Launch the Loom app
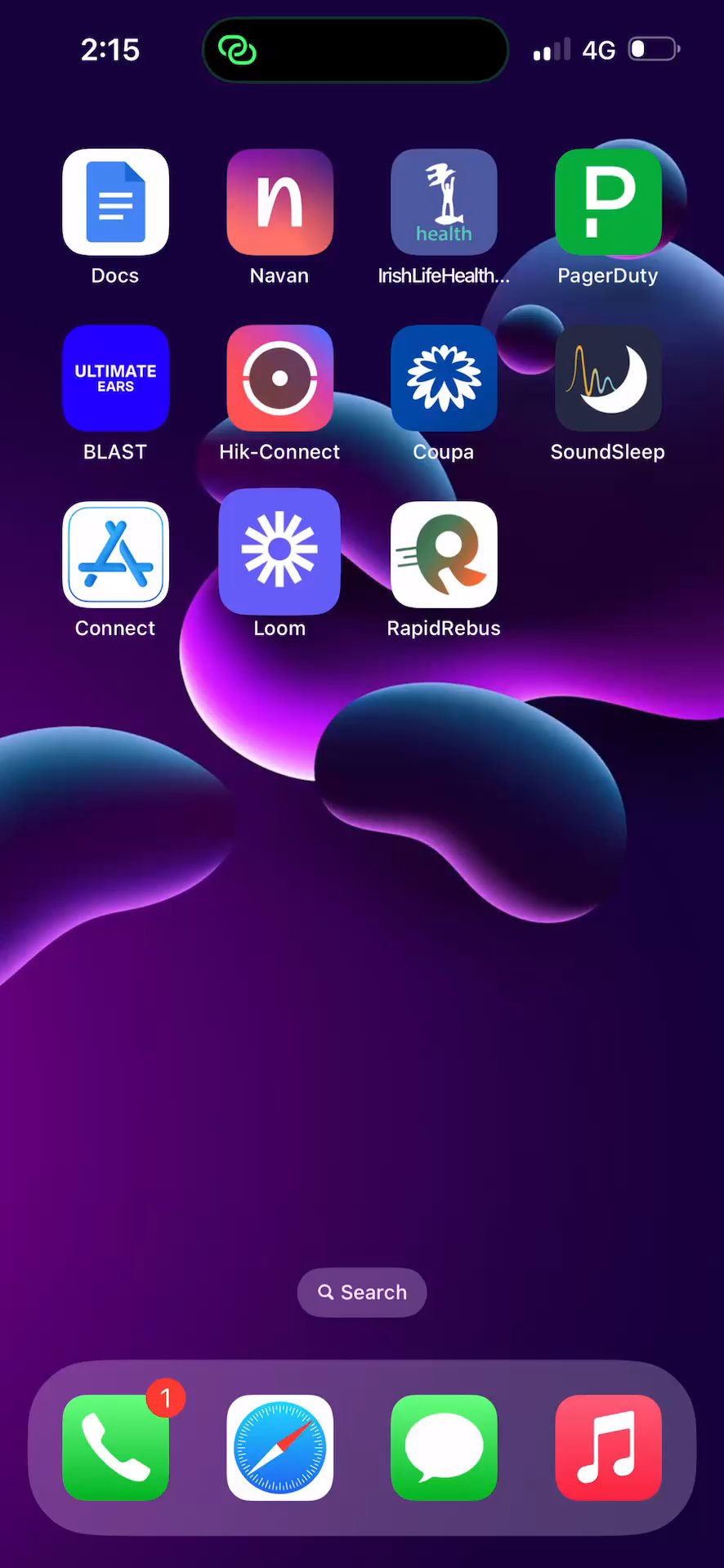Screen dimensions: 724x1568 [x=279, y=552]
